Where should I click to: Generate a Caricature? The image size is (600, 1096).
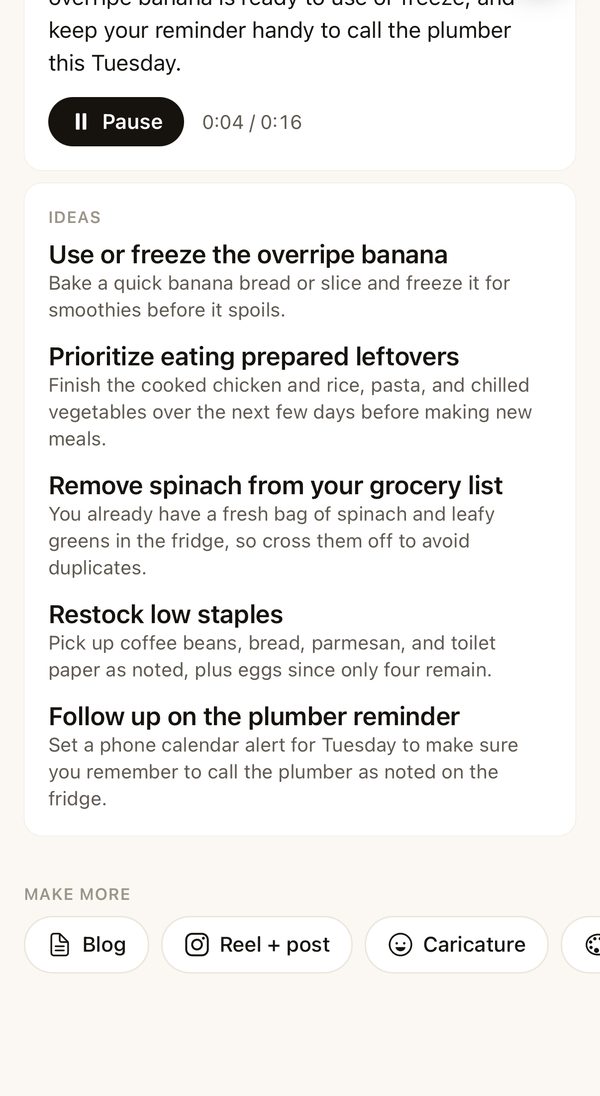coord(457,944)
